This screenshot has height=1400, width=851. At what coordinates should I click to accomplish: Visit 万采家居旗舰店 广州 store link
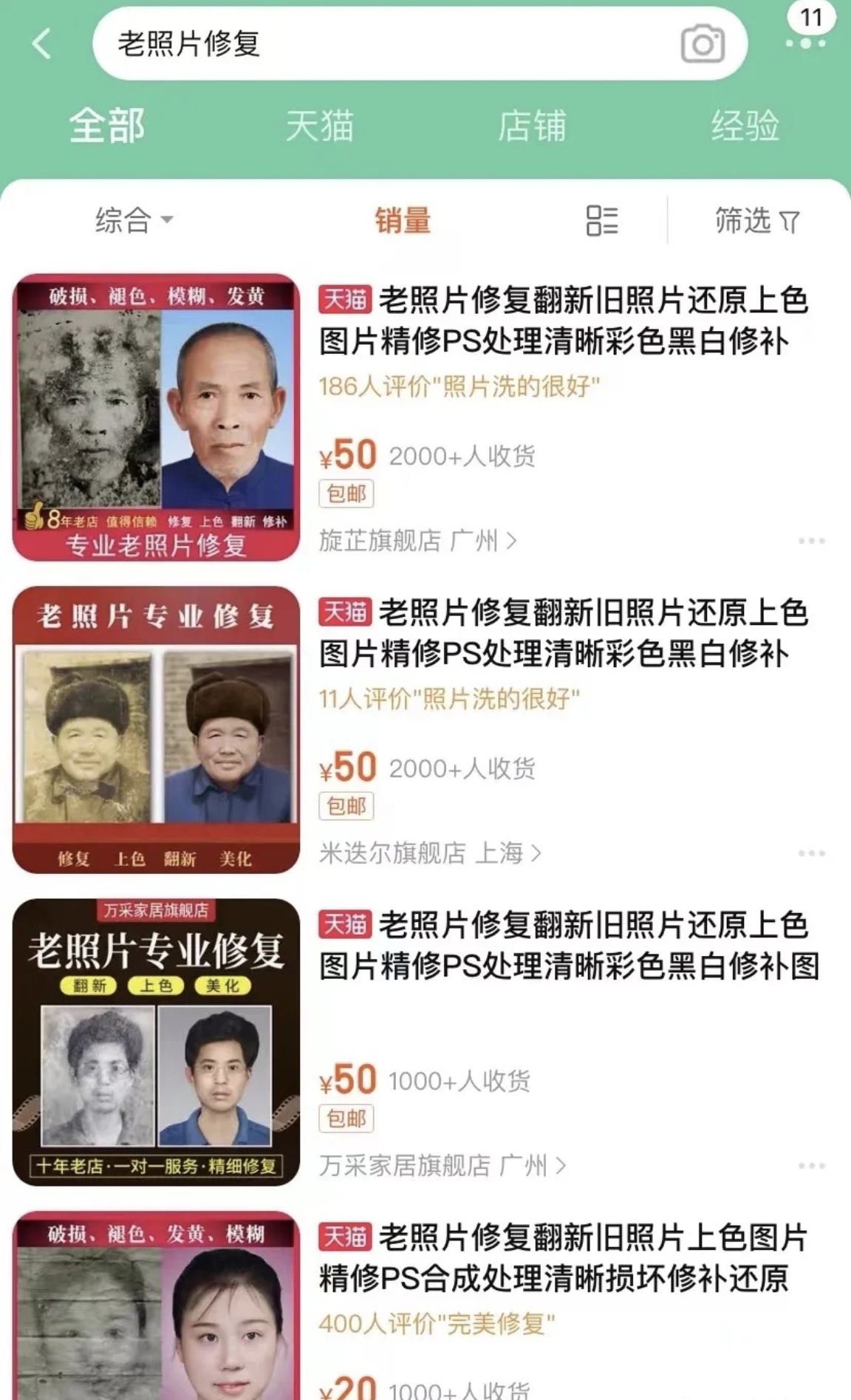click(442, 1166)
